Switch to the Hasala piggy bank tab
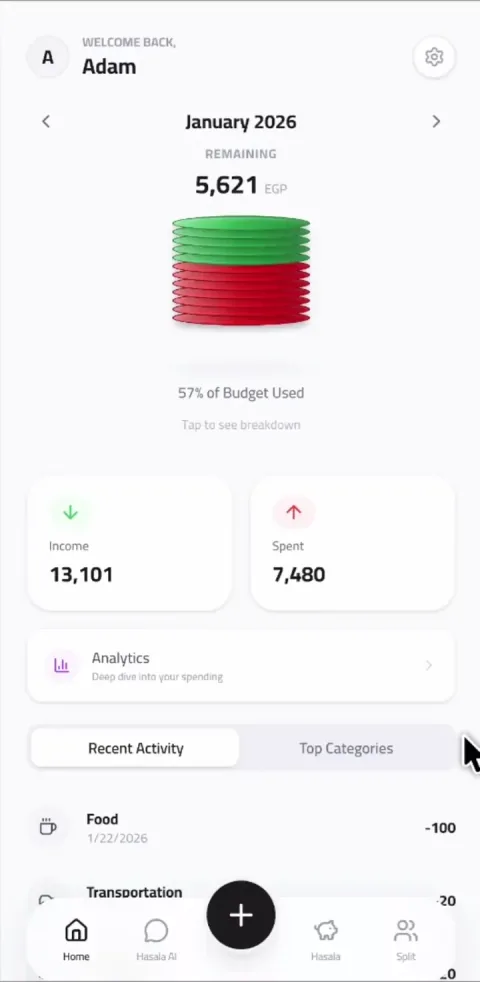Viewport: 480px width, 982px height. click(326, 939)
